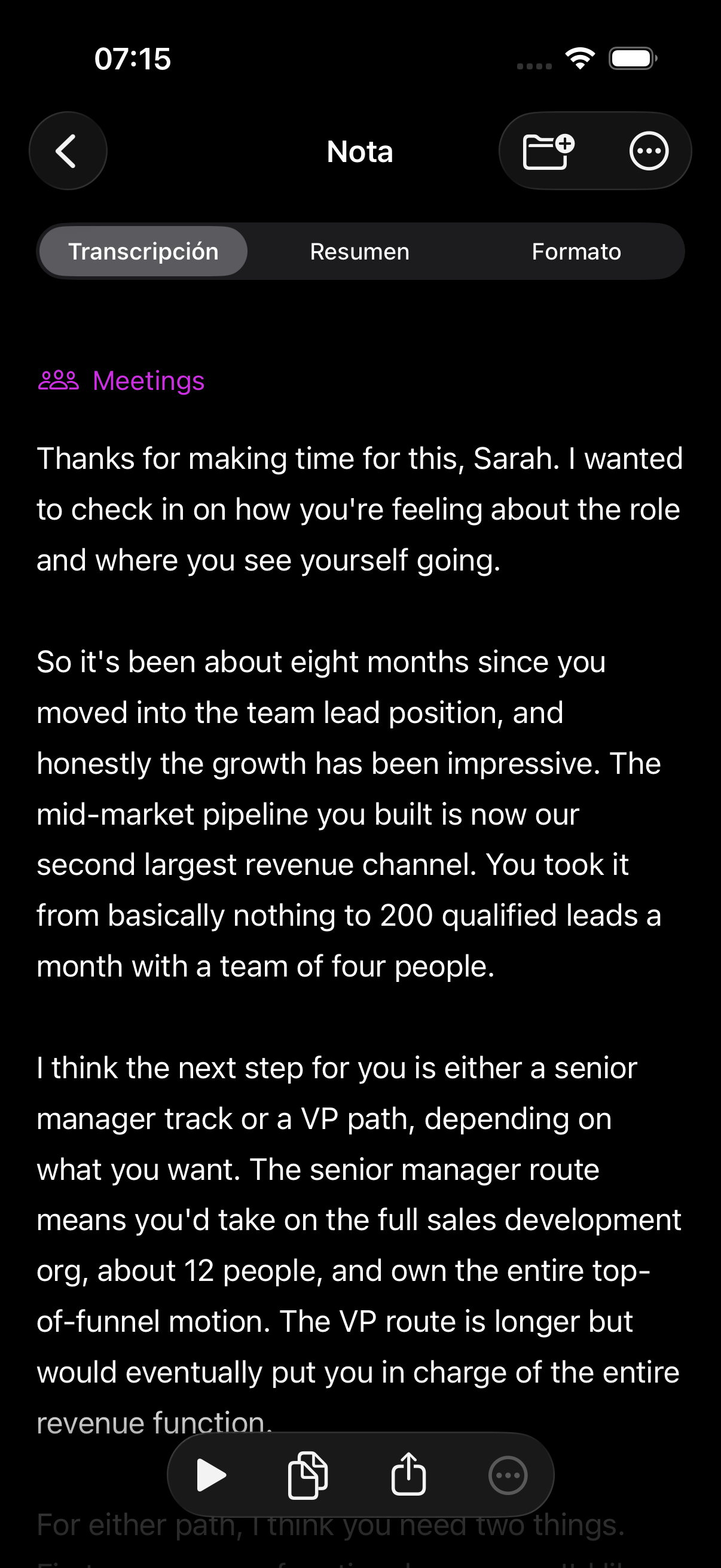721x1568 pixels.
Task: Play the recording from the bottom toolbar
Action: tap(212, 1474)
